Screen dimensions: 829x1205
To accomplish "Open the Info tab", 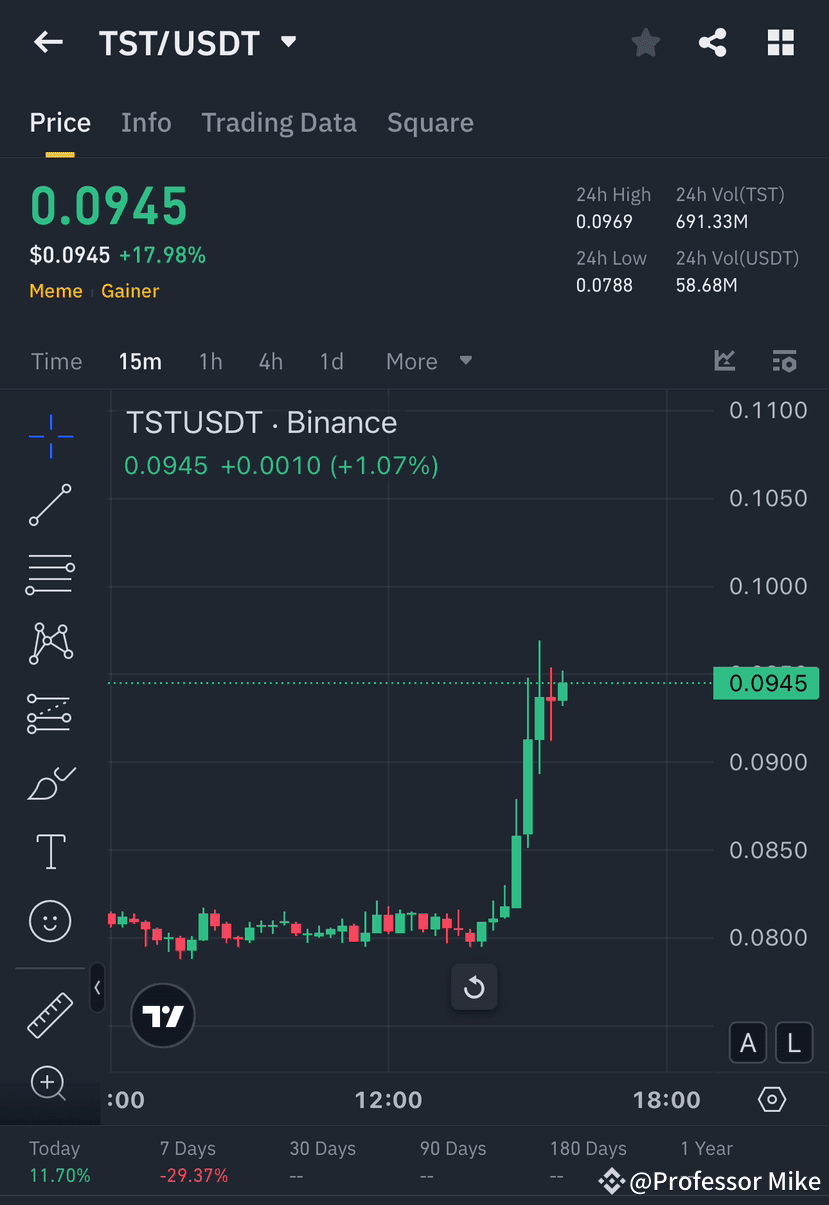I will pos(146,122).
